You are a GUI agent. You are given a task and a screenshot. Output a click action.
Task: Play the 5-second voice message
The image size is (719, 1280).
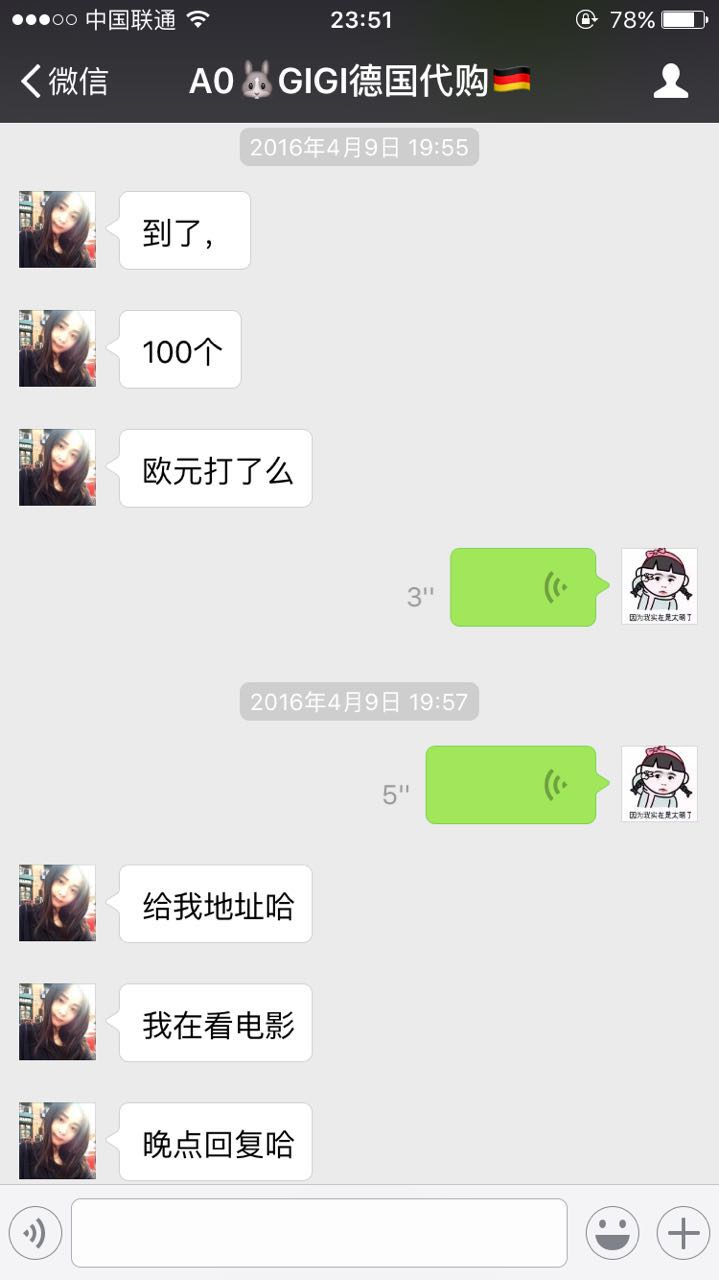click(x=511, y=785)
